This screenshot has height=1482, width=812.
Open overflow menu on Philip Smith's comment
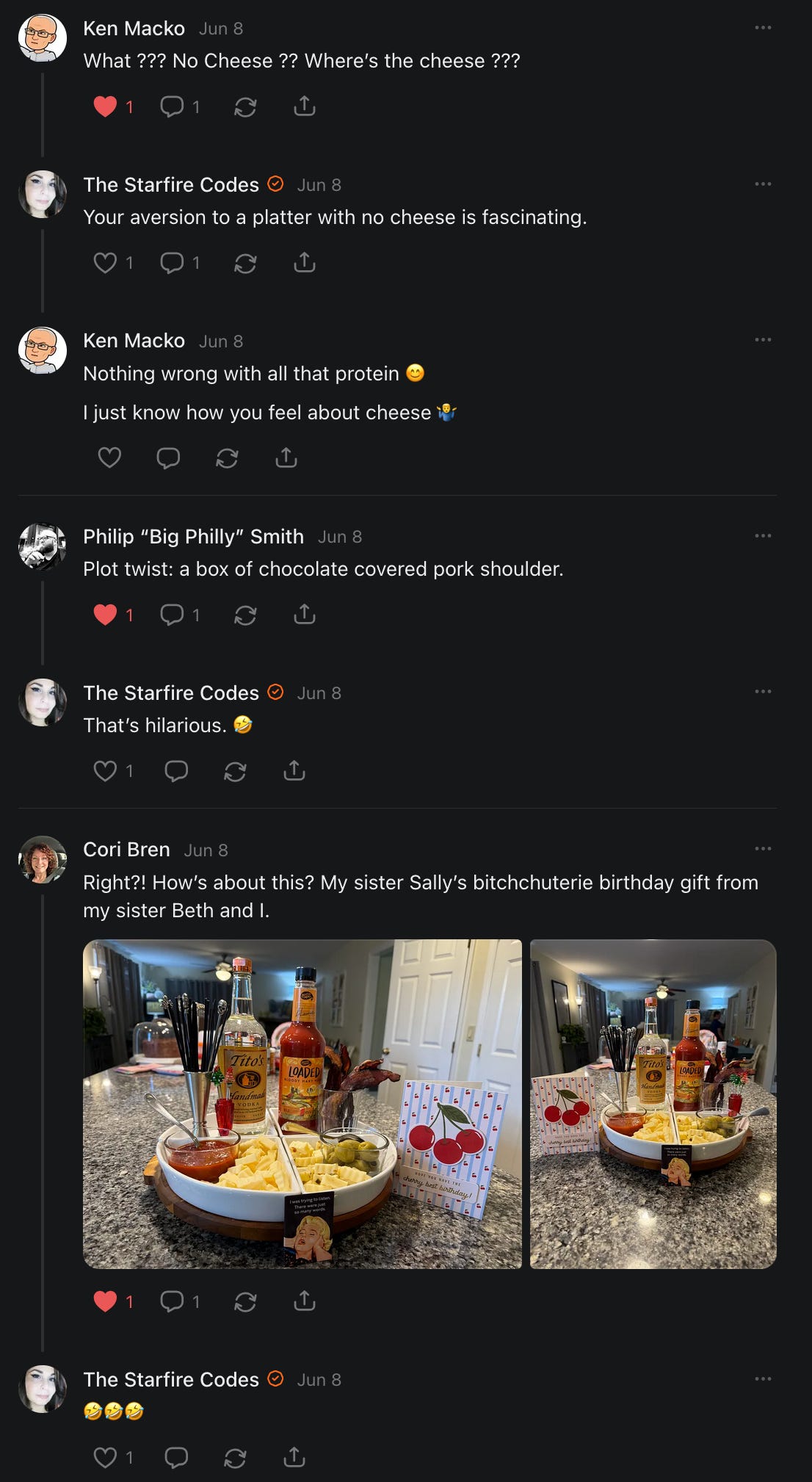pos(763,536)
